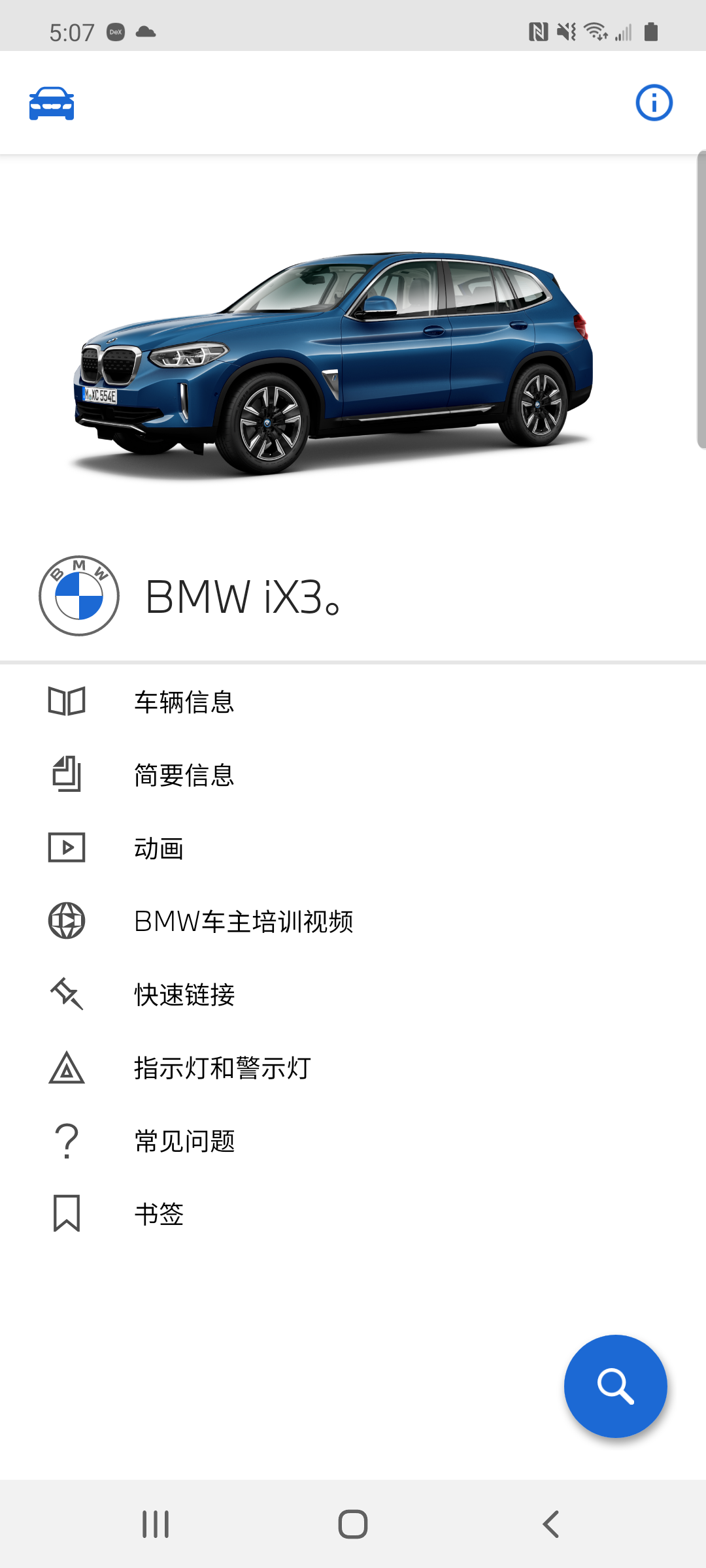Tap the info icon in the top corner

[x=653, y=103]
